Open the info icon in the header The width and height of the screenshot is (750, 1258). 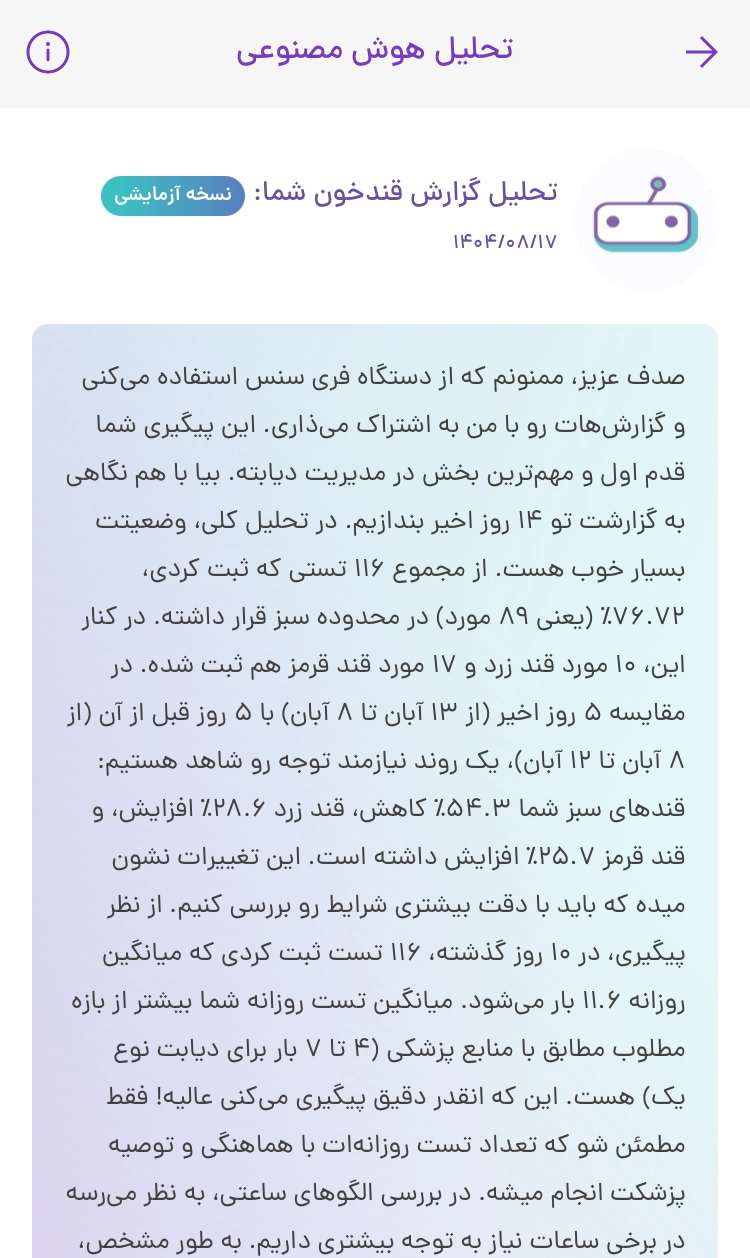[48, 52]
